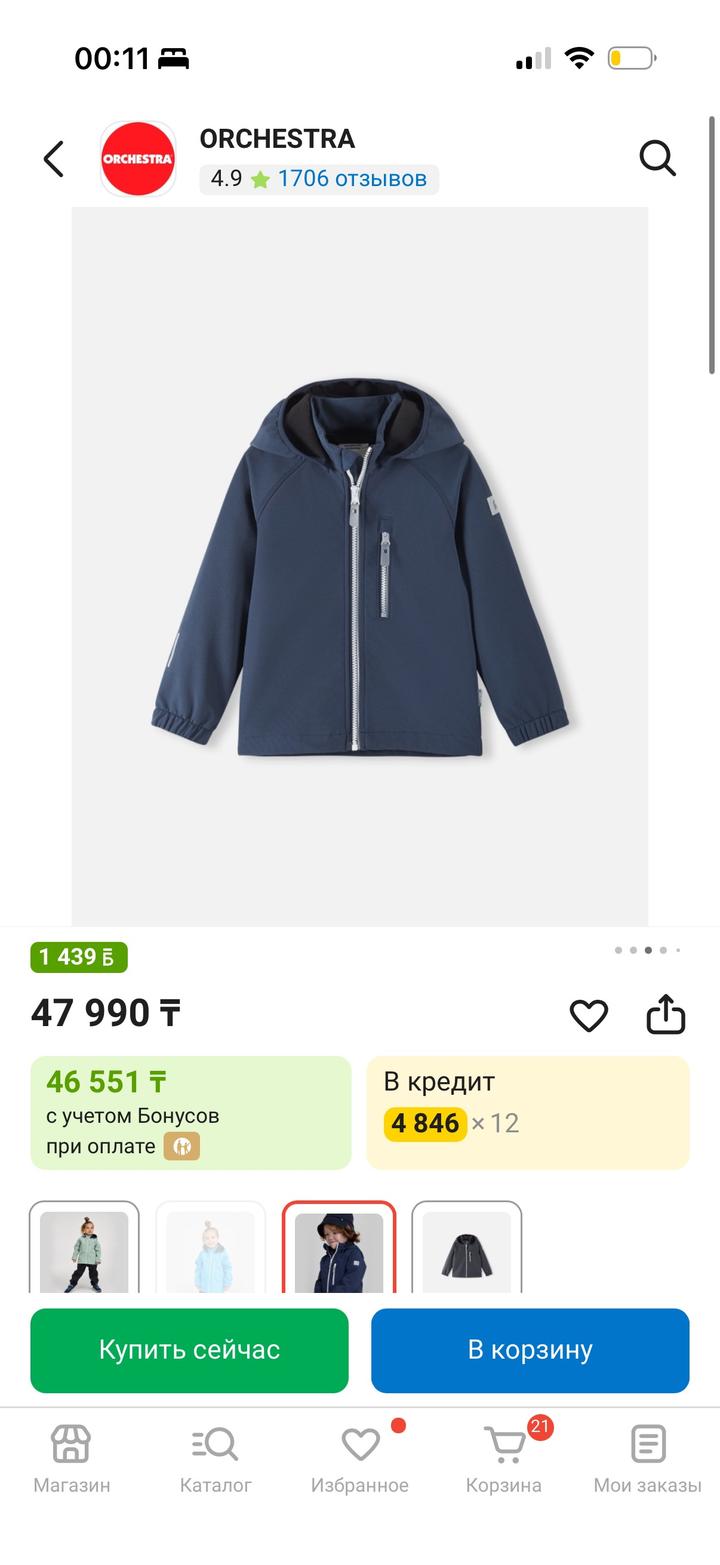Switch to the Магазин tab

tap(71, 1459)
